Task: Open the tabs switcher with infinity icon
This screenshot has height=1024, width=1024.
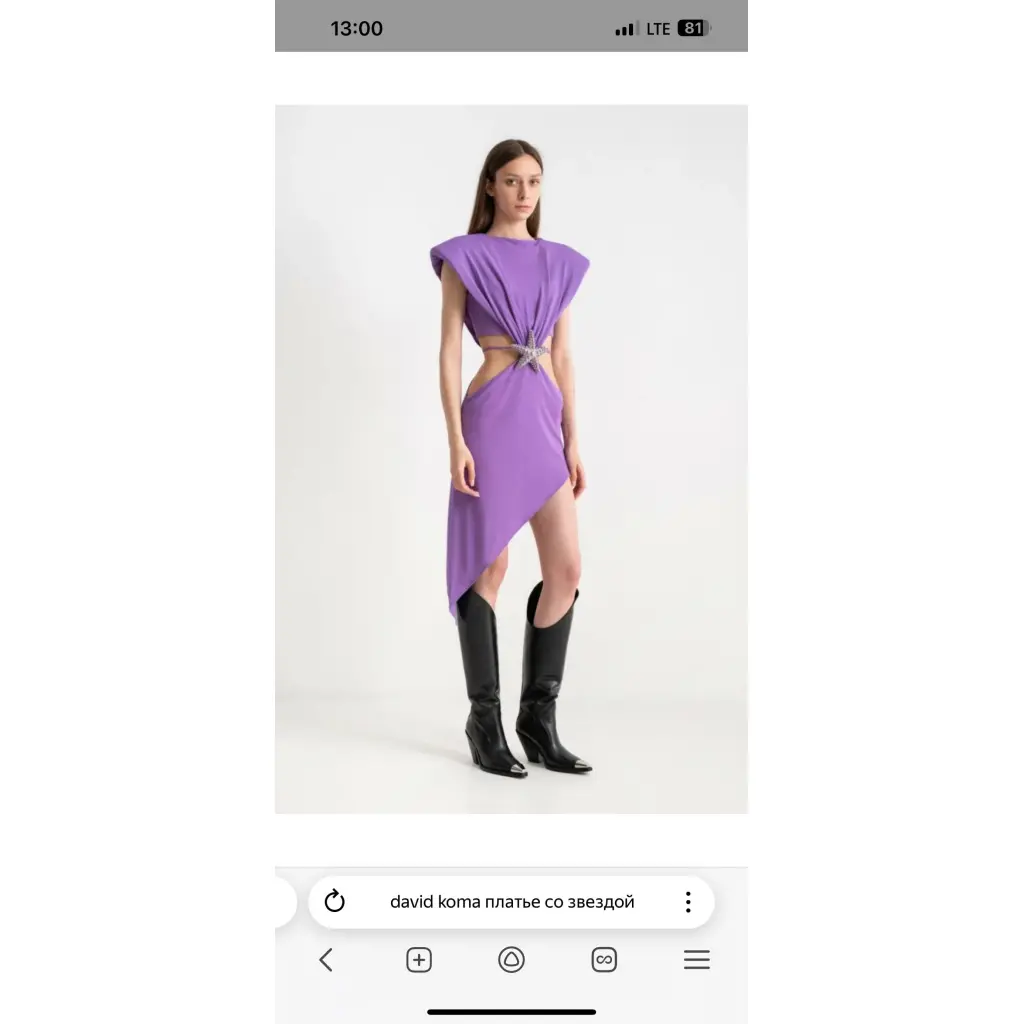Action: tap(604, 960)
